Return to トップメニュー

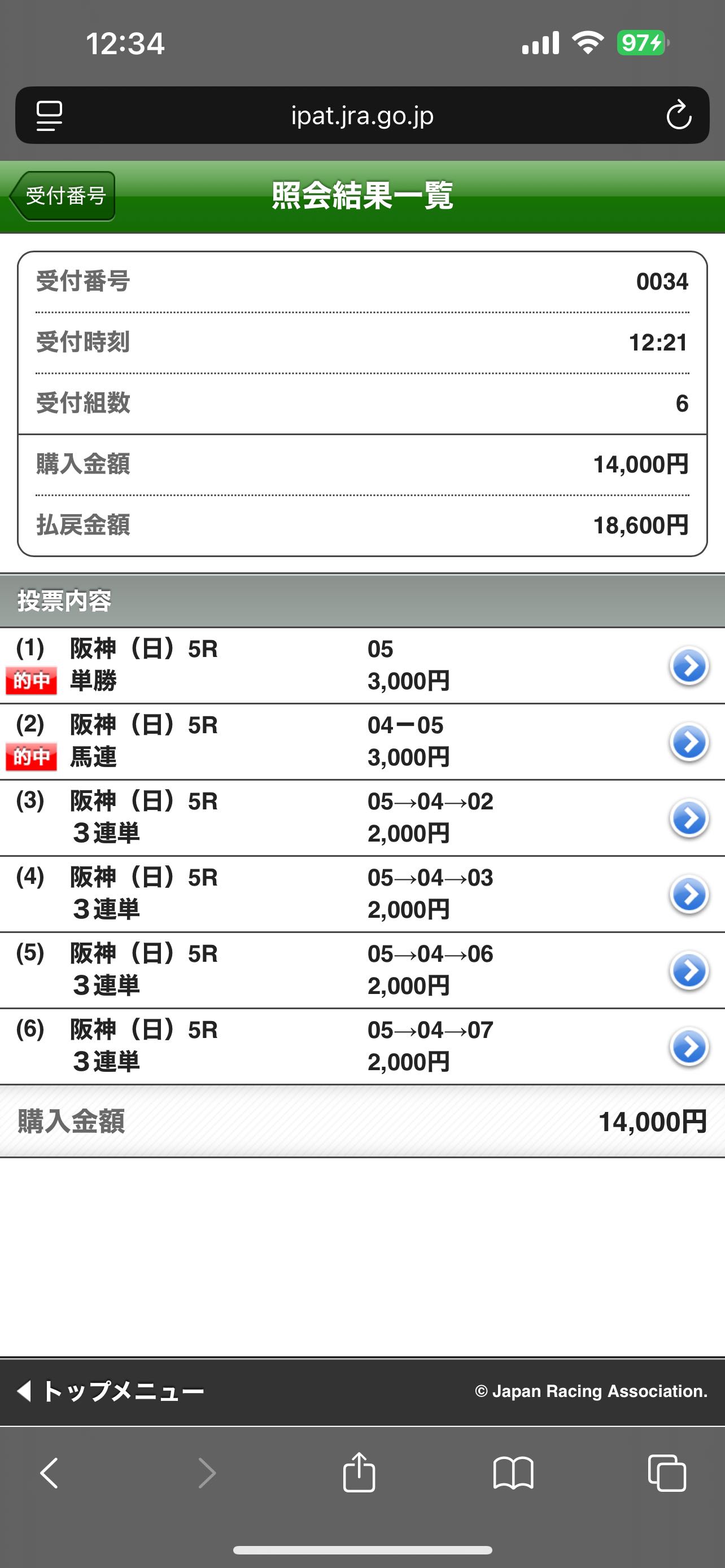click(111, 1391)
